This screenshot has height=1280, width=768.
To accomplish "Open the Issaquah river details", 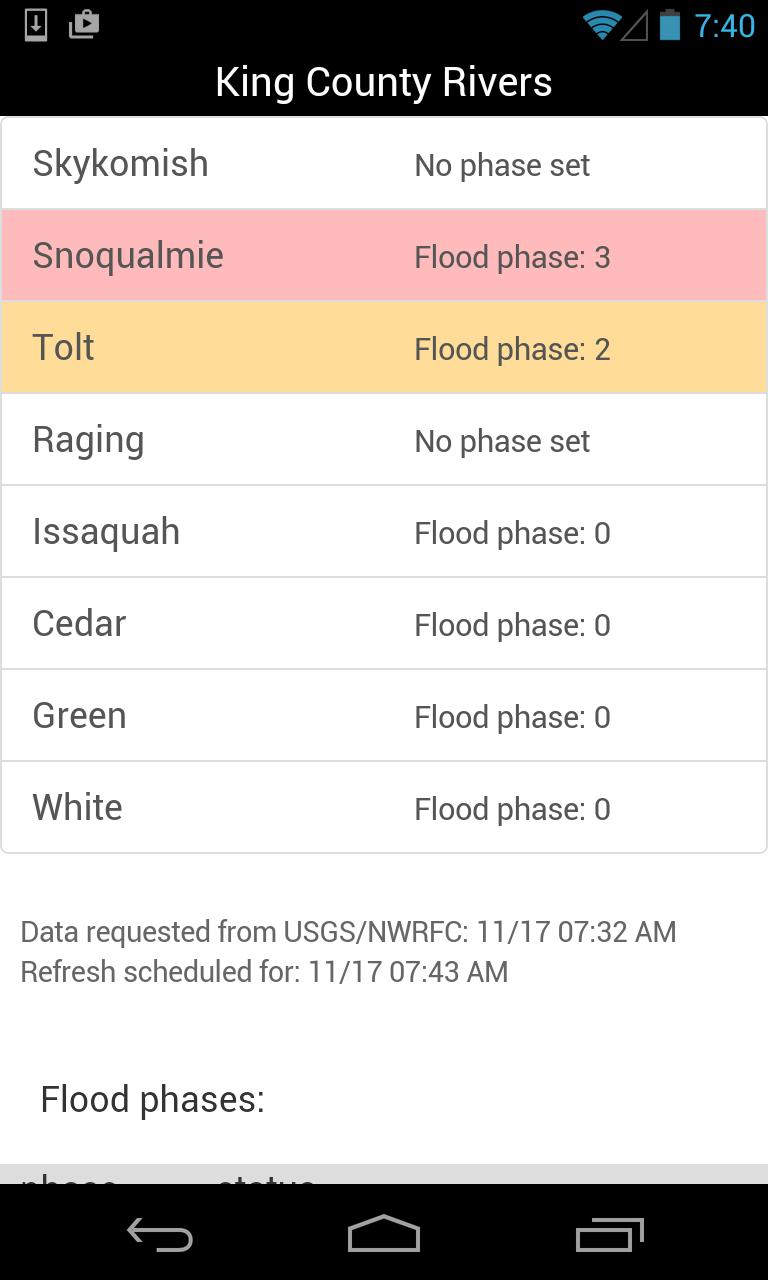I will (384, 531).
